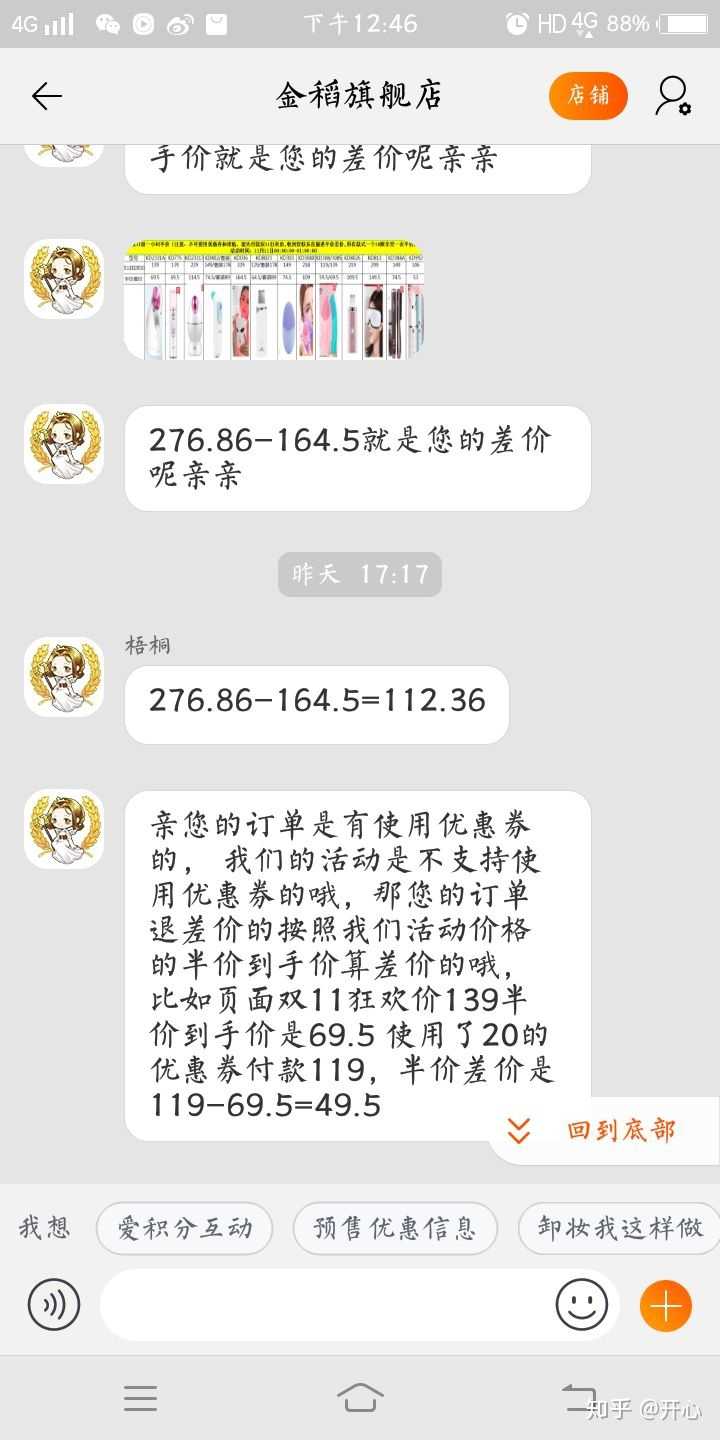This screenshot has height=1440, width=720.
Task: Switch to voice input
Action: click(x=54, y=1305)
